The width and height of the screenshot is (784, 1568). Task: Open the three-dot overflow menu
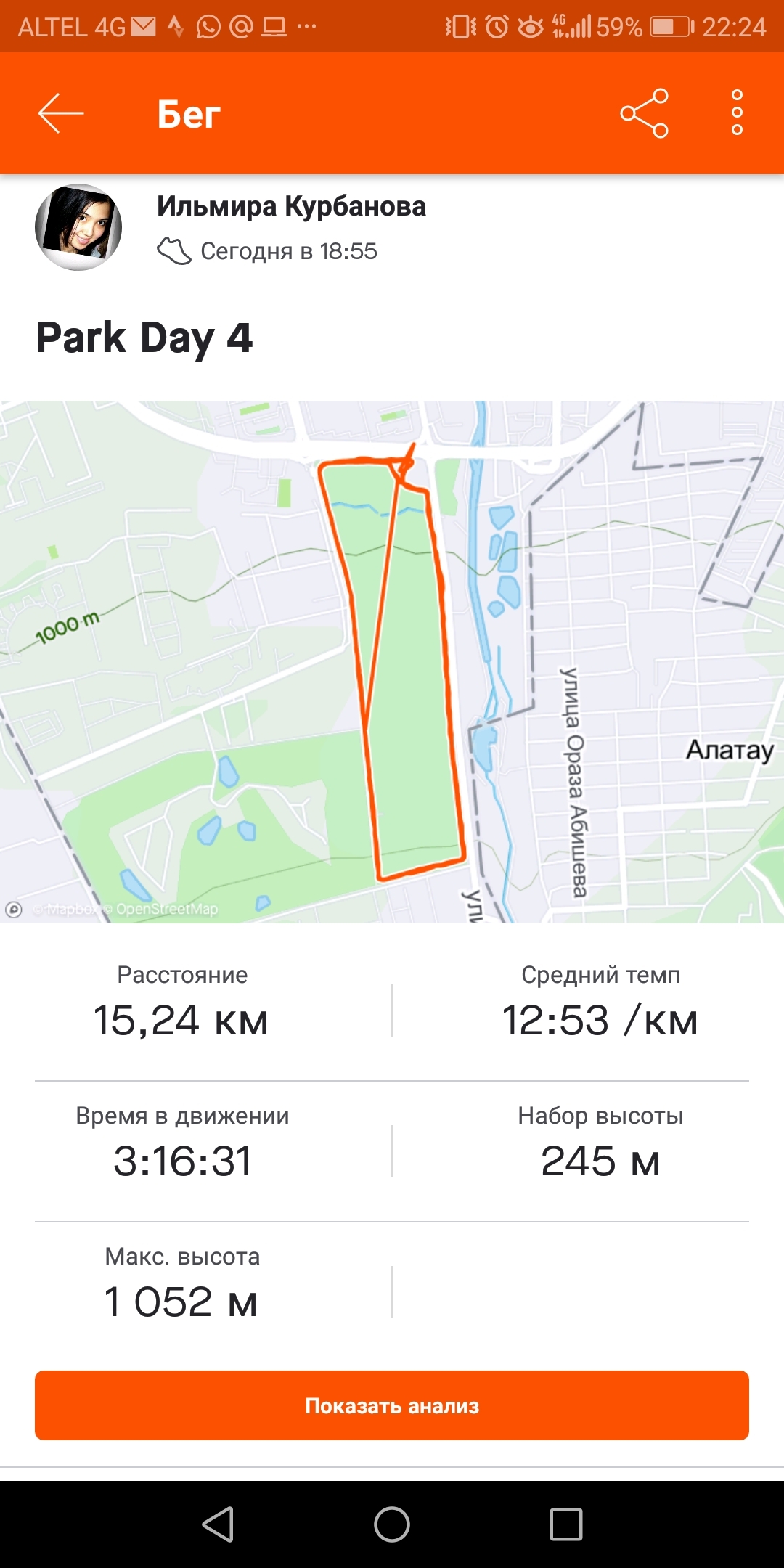point(737,113)
